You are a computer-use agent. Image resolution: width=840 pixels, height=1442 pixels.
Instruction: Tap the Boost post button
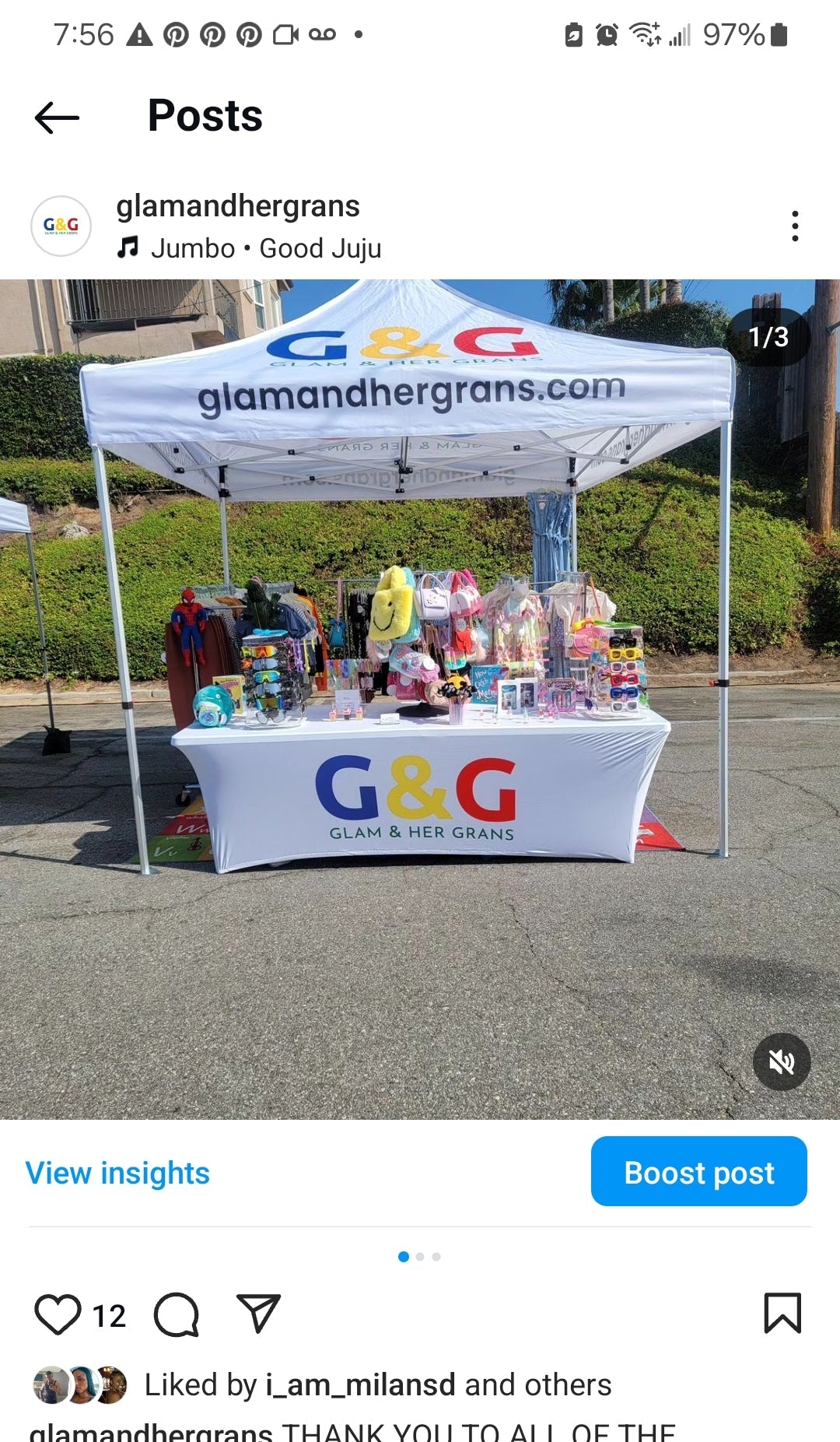(x=698, y=1171)
